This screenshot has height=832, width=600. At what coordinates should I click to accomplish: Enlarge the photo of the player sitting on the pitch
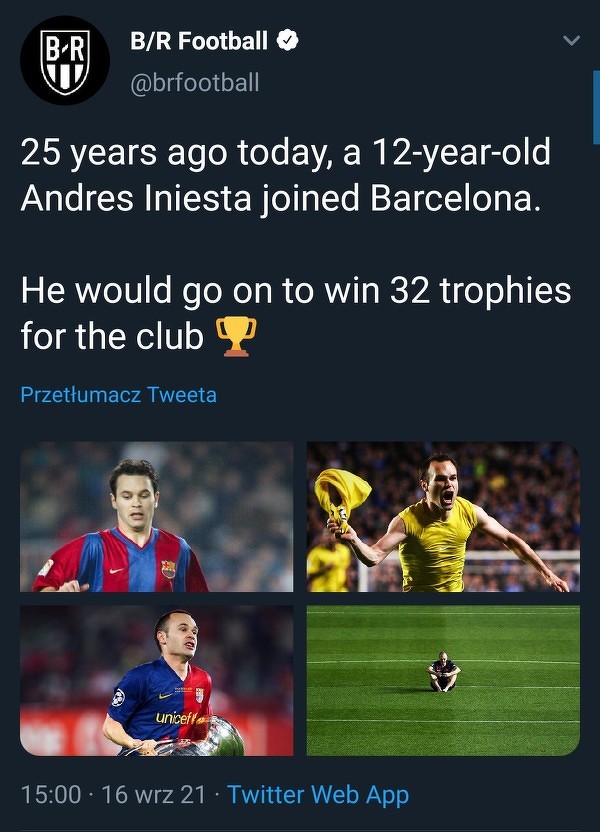[443, 680]
